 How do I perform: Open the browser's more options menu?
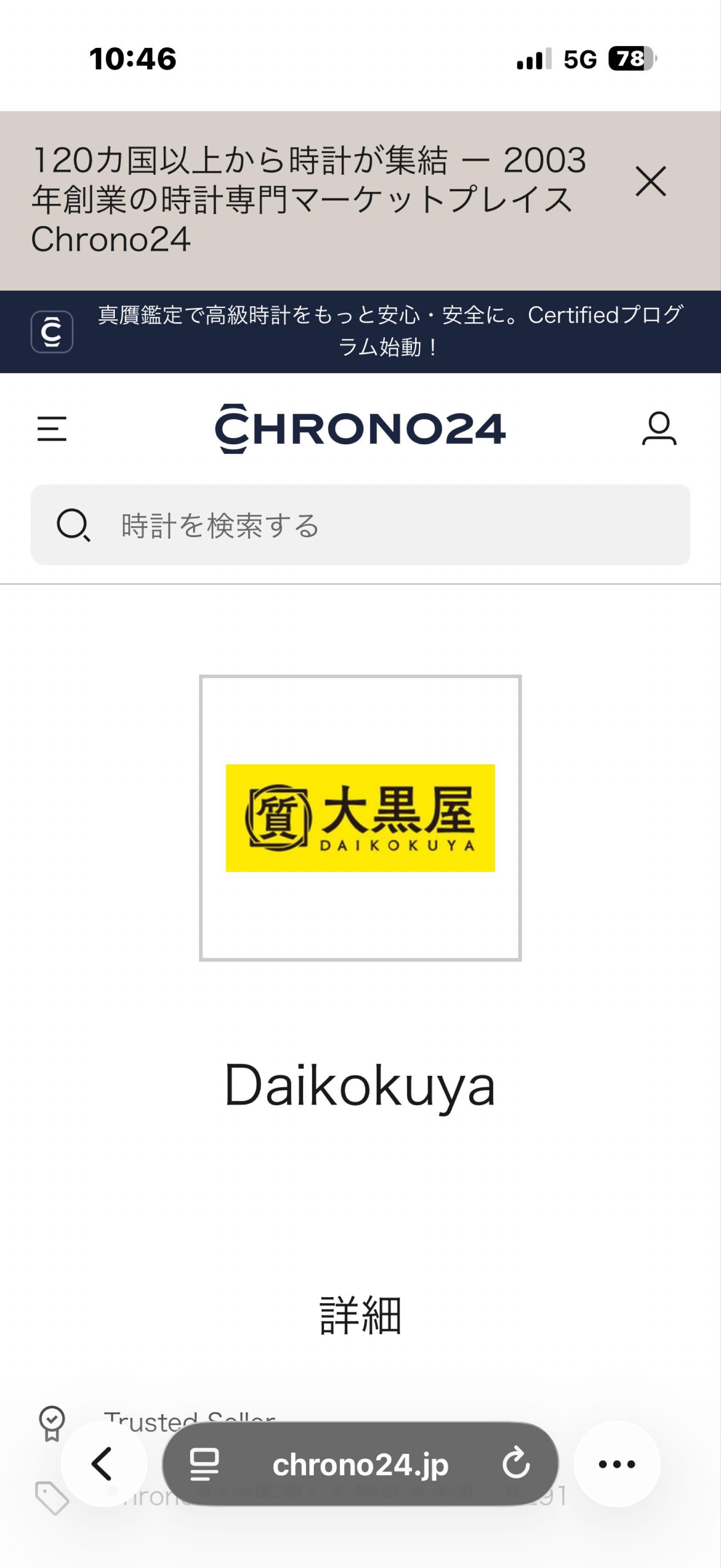coord(617,1464)
